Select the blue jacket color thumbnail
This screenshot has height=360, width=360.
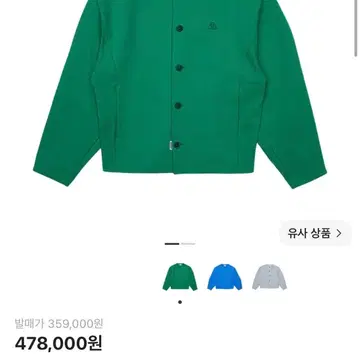pyautogui.click(x=225, y=276)
